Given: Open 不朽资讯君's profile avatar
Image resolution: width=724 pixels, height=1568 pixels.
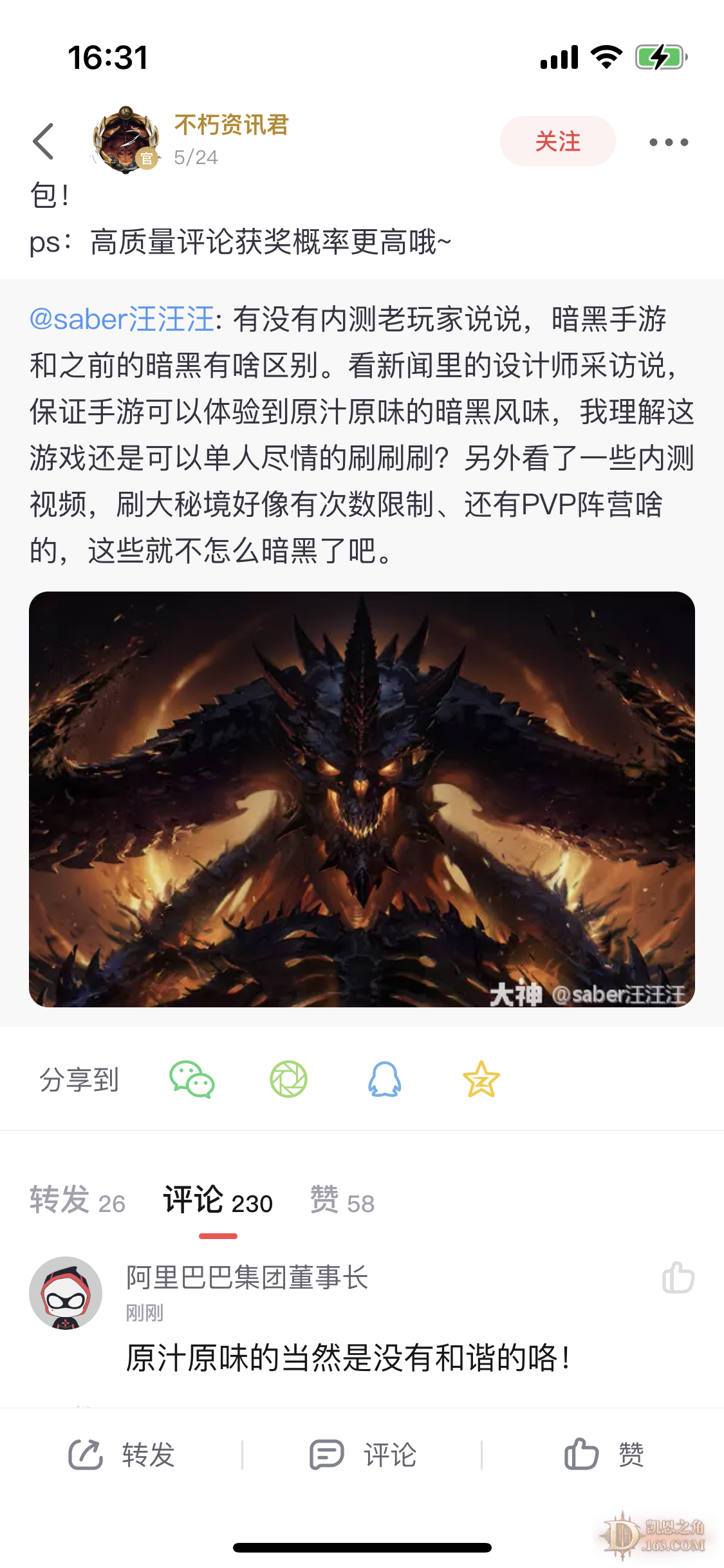Looking at the screenshot, I should coord(126,140).
